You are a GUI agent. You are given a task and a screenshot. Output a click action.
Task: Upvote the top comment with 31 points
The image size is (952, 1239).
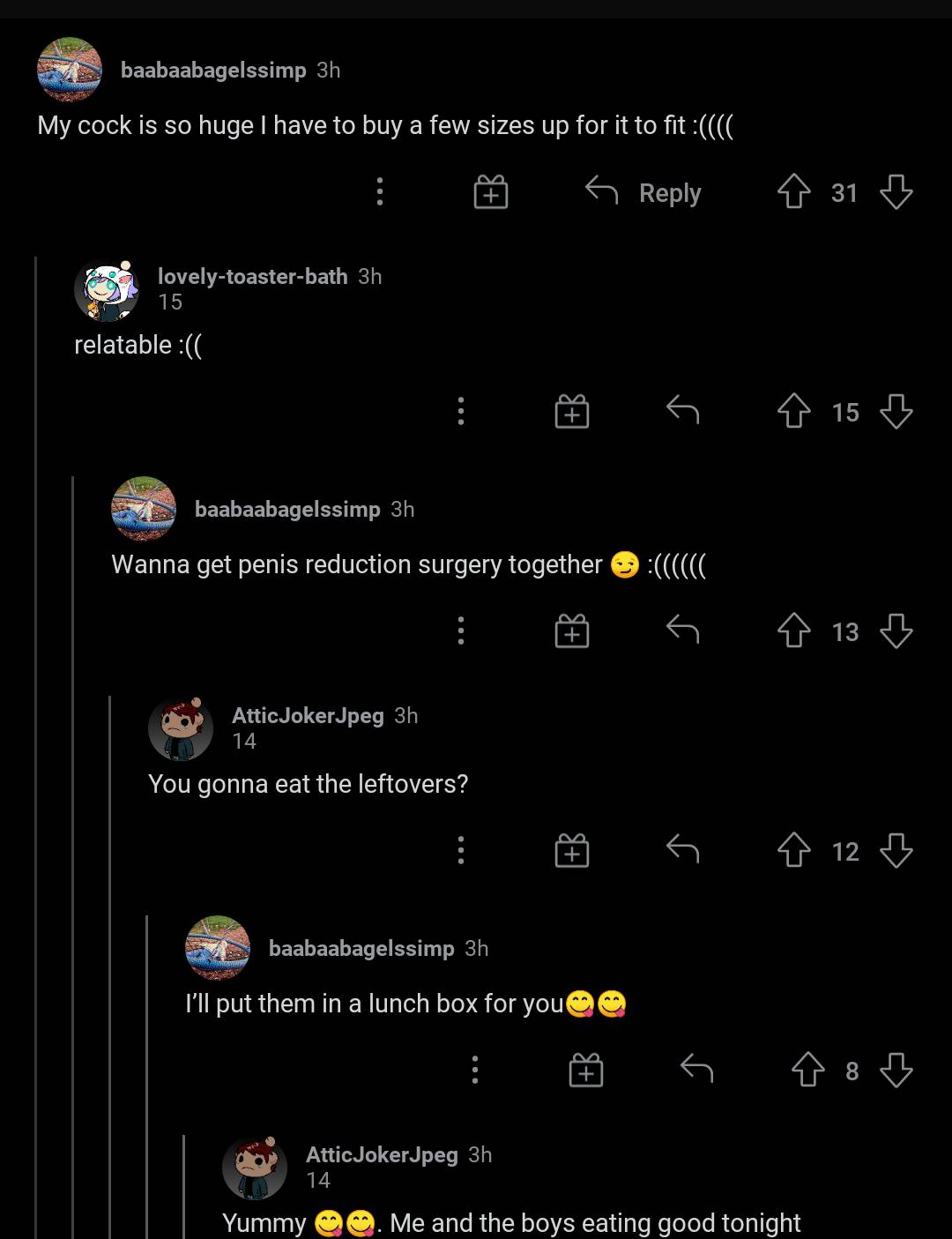pos(793,191)
